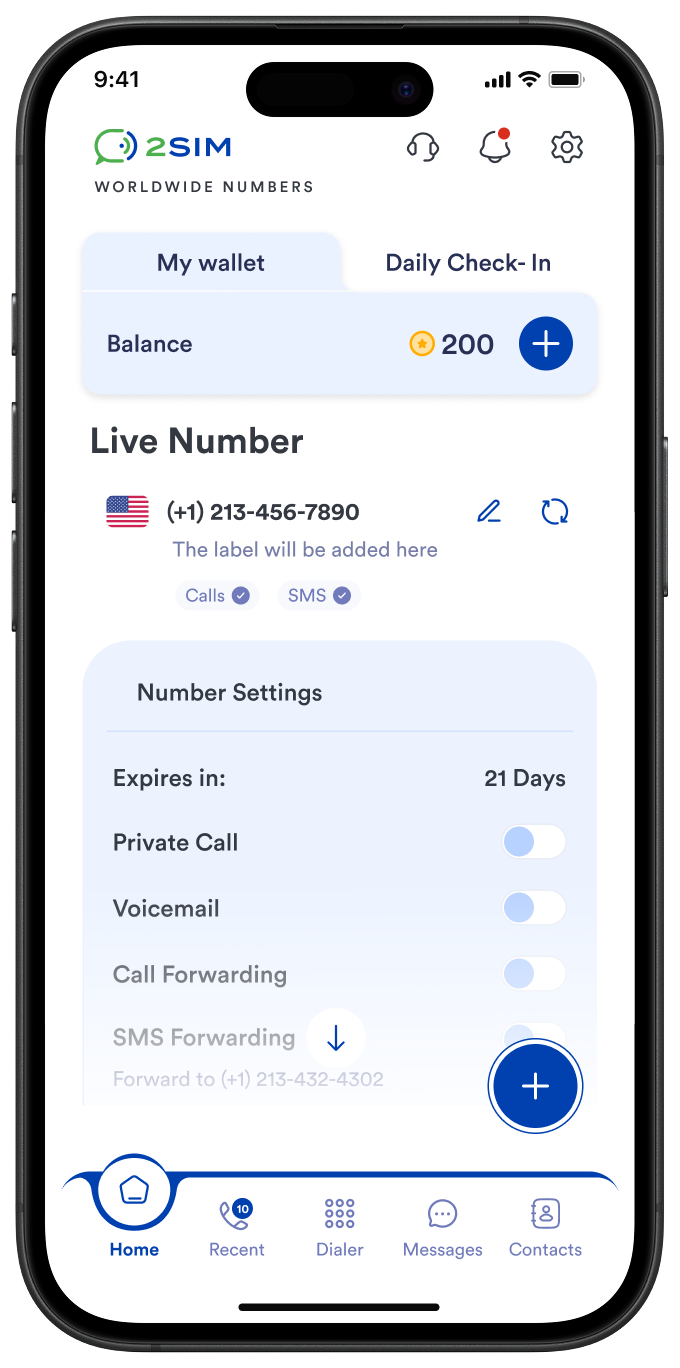Image resolution: width=680 pixels, height=1368 pixels.
Task: Open the Recent calls tab
Action: 237,1228
